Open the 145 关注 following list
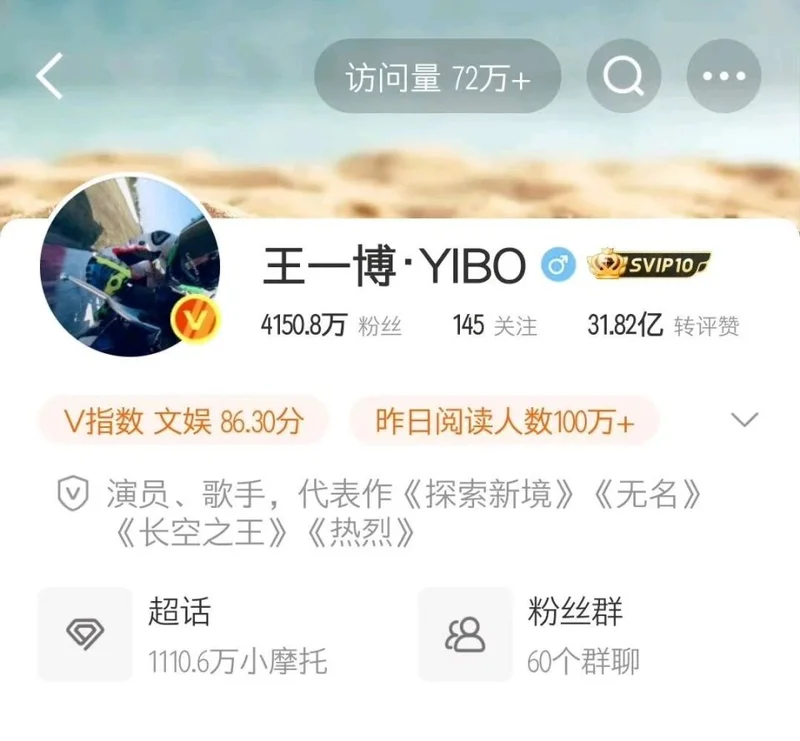The width and height of the screenshot is (800, 741). coord(494,325)
